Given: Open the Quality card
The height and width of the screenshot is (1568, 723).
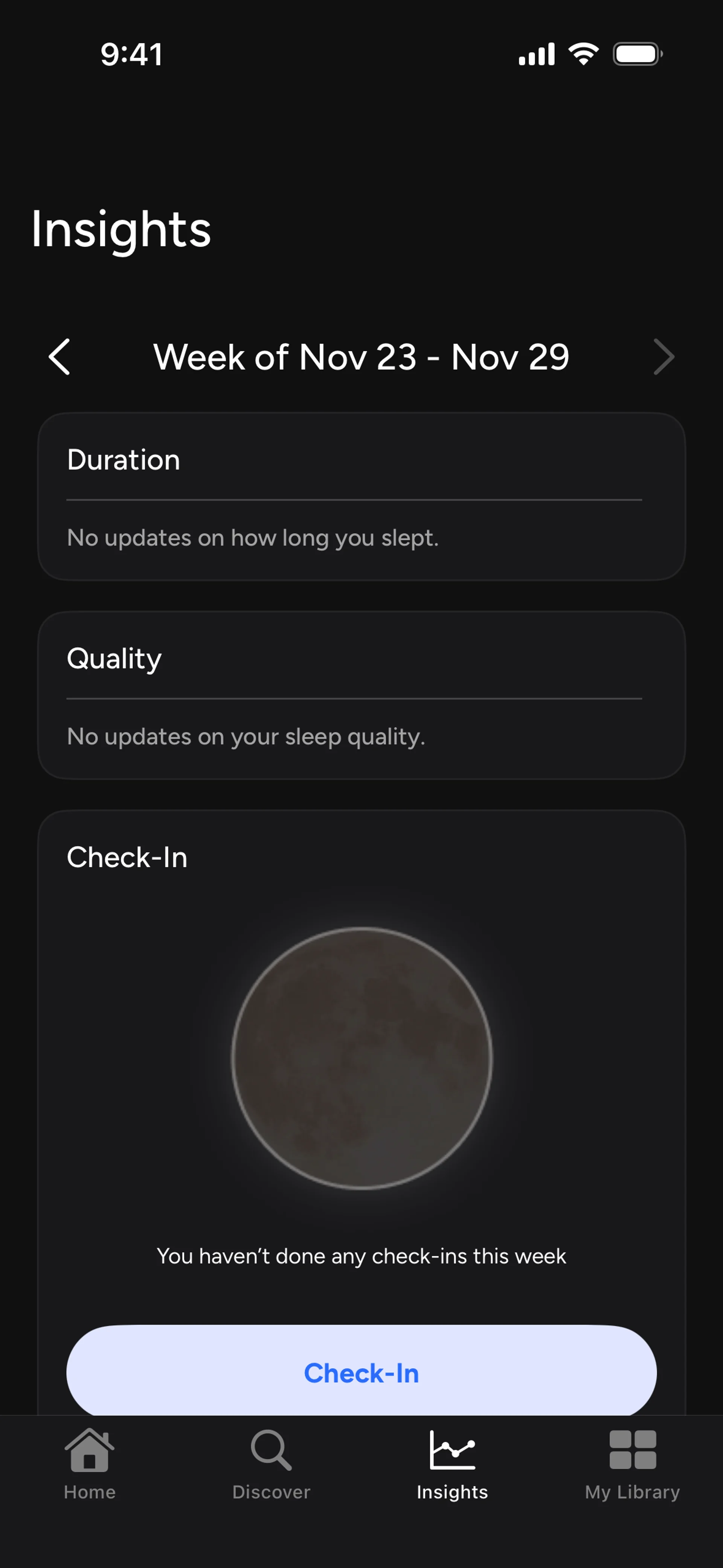Looking at the screenshot, I should pos(361,695).
